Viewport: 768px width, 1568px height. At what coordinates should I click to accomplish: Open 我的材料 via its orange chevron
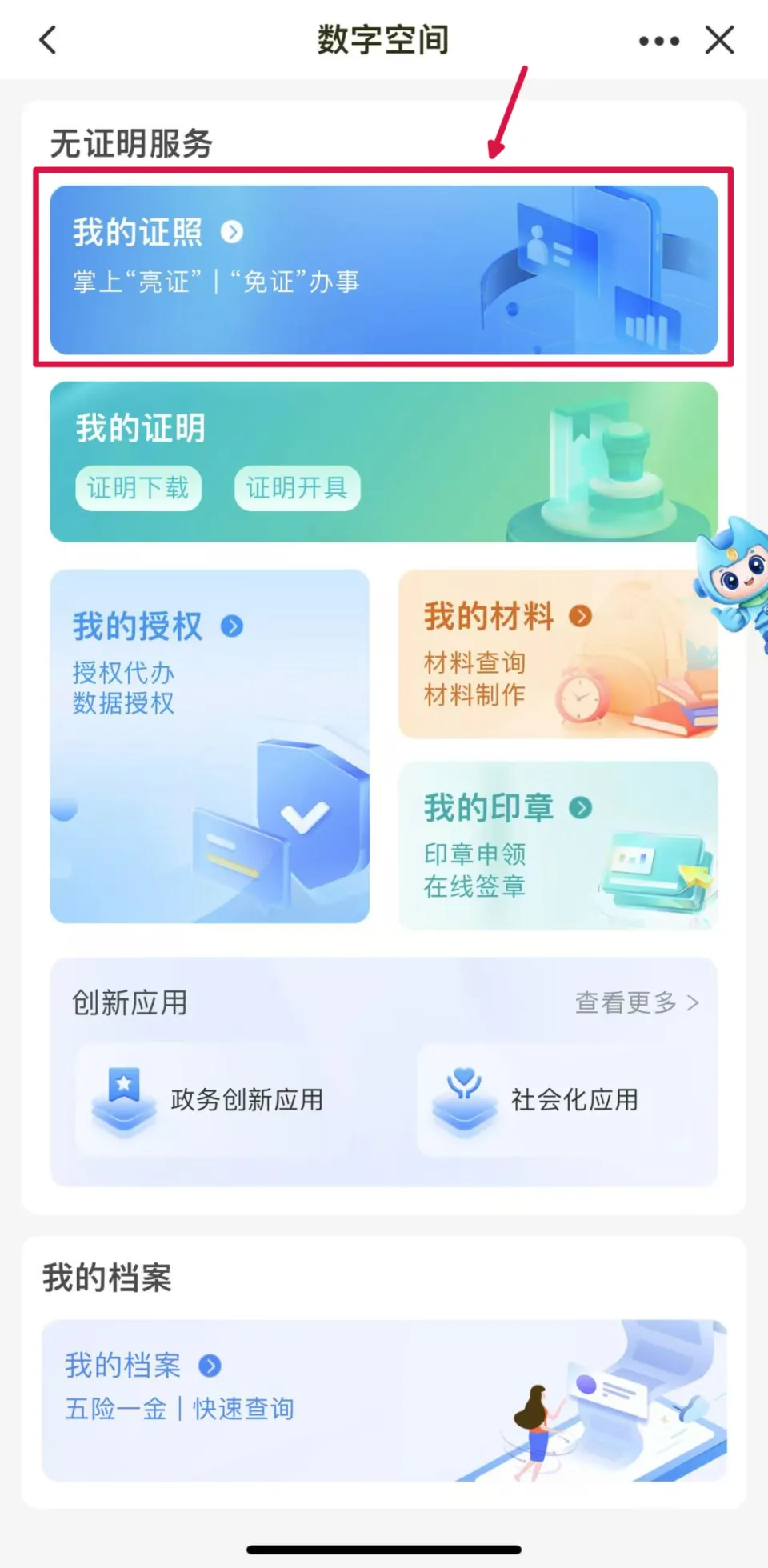coord(581,616)
